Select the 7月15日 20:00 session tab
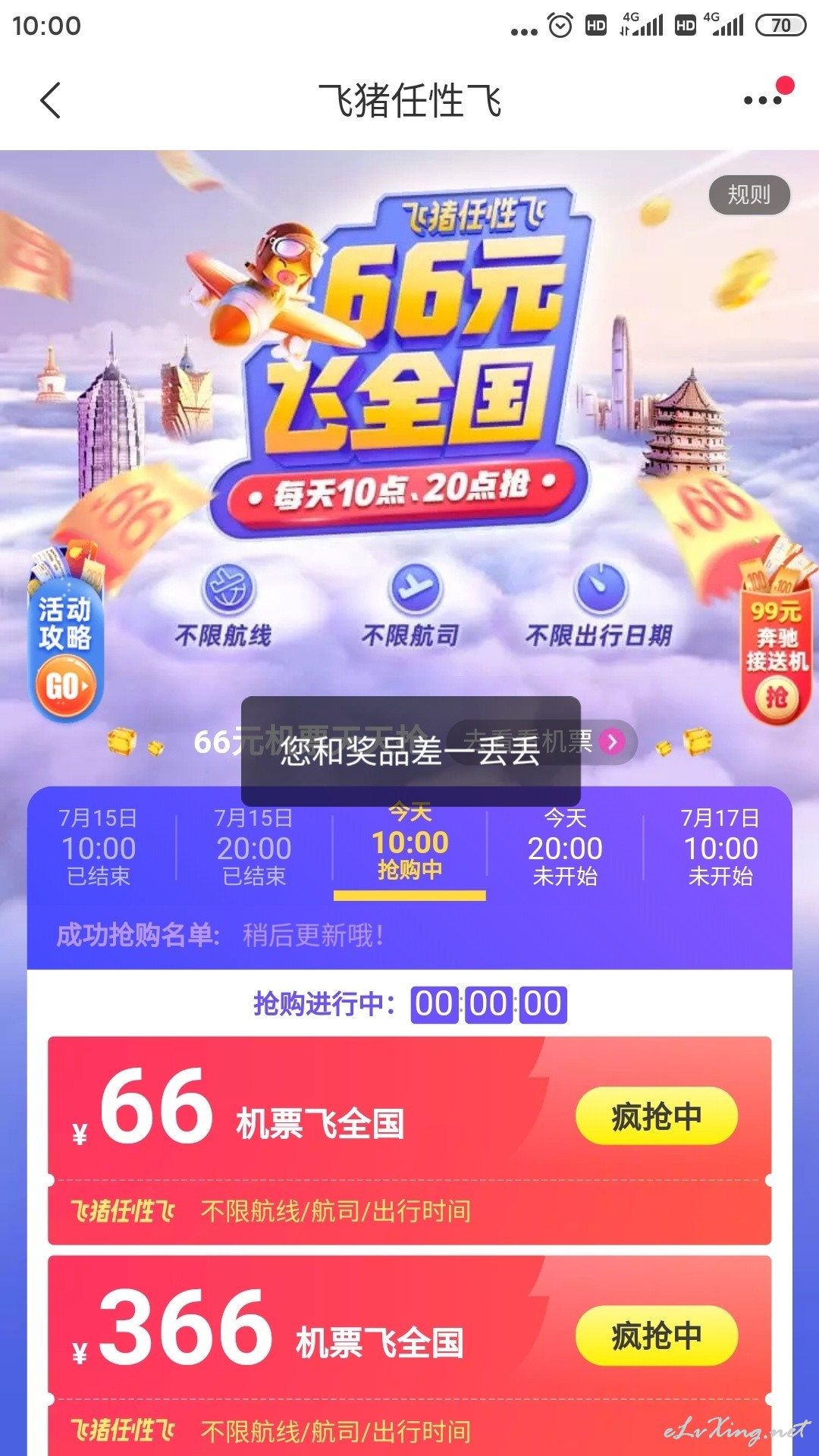Viewport: 819px width, 1456px height. click(254, 846)
